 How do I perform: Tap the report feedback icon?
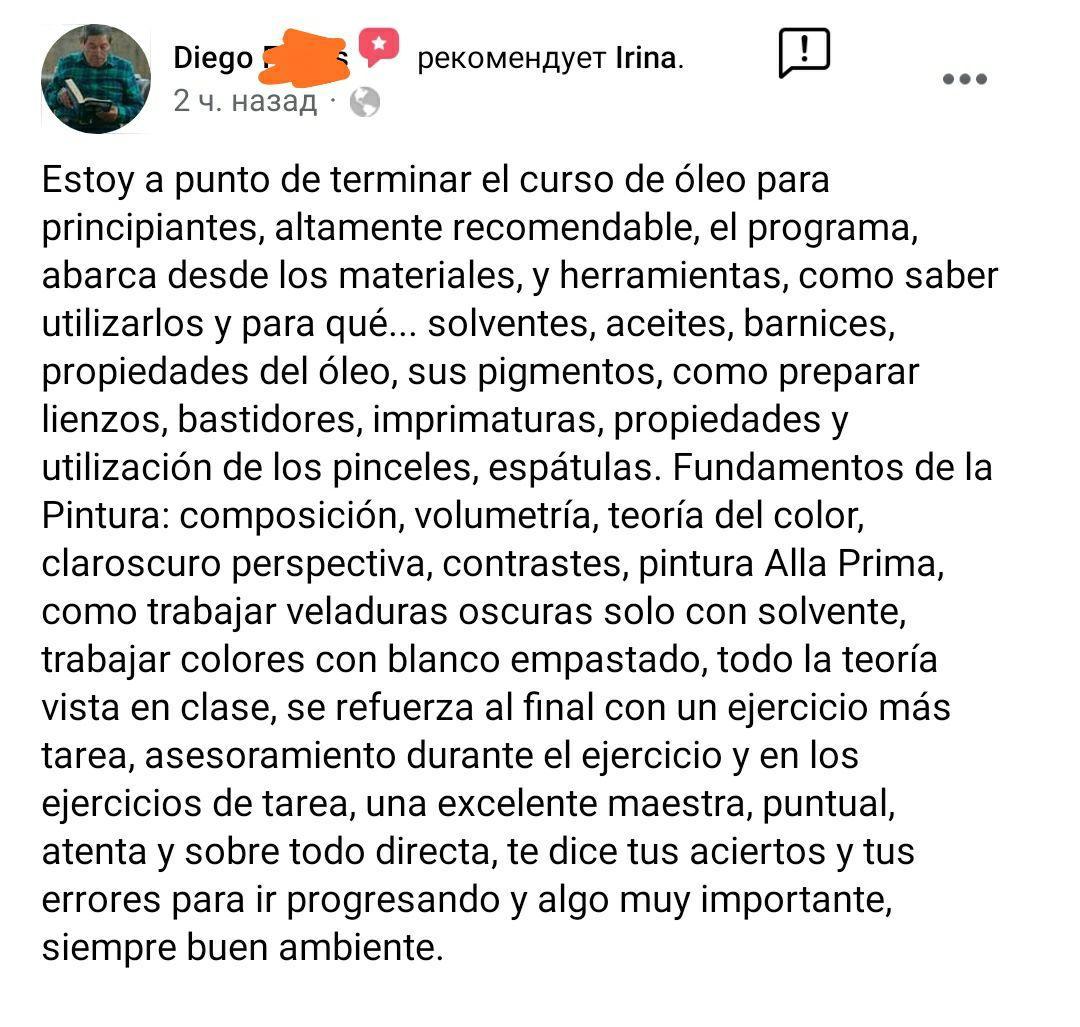(804, 54)
